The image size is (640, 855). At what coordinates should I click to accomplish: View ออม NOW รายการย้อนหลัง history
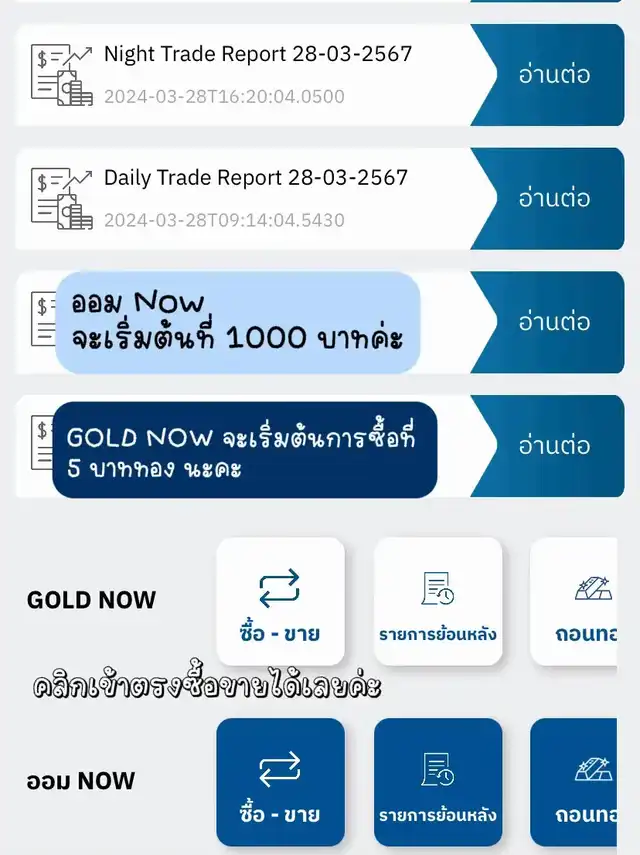[x=438, y=782]
